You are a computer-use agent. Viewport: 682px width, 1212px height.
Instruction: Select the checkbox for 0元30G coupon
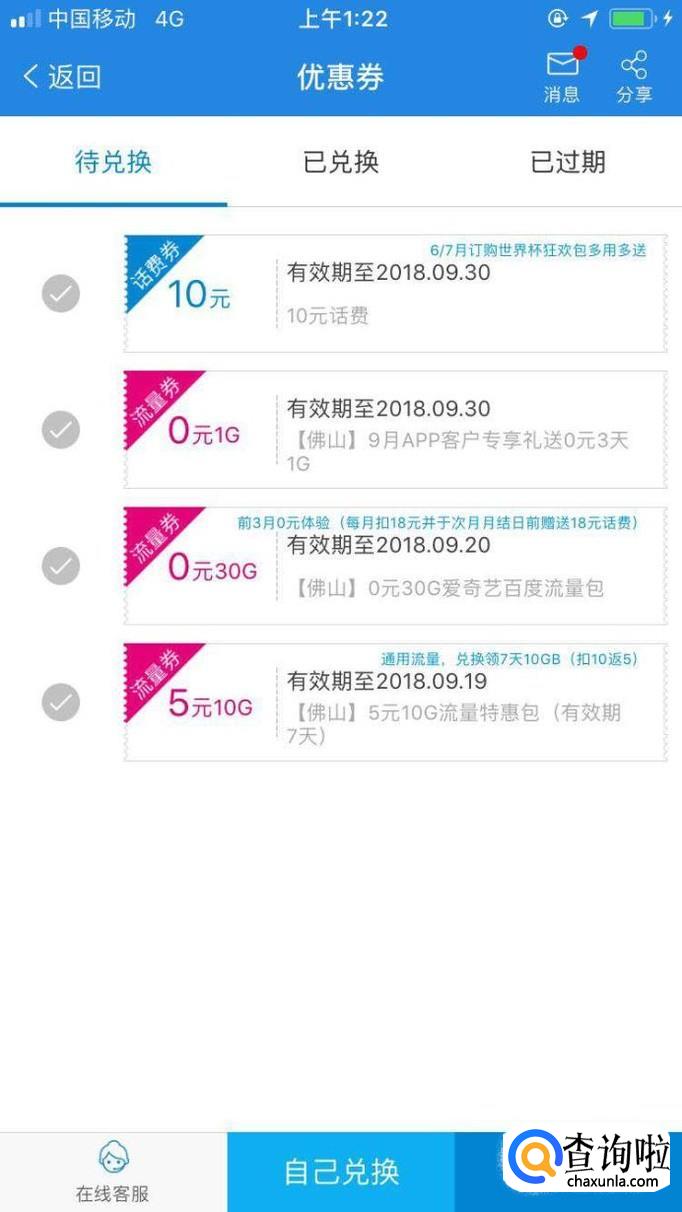(x=60, y=566)
